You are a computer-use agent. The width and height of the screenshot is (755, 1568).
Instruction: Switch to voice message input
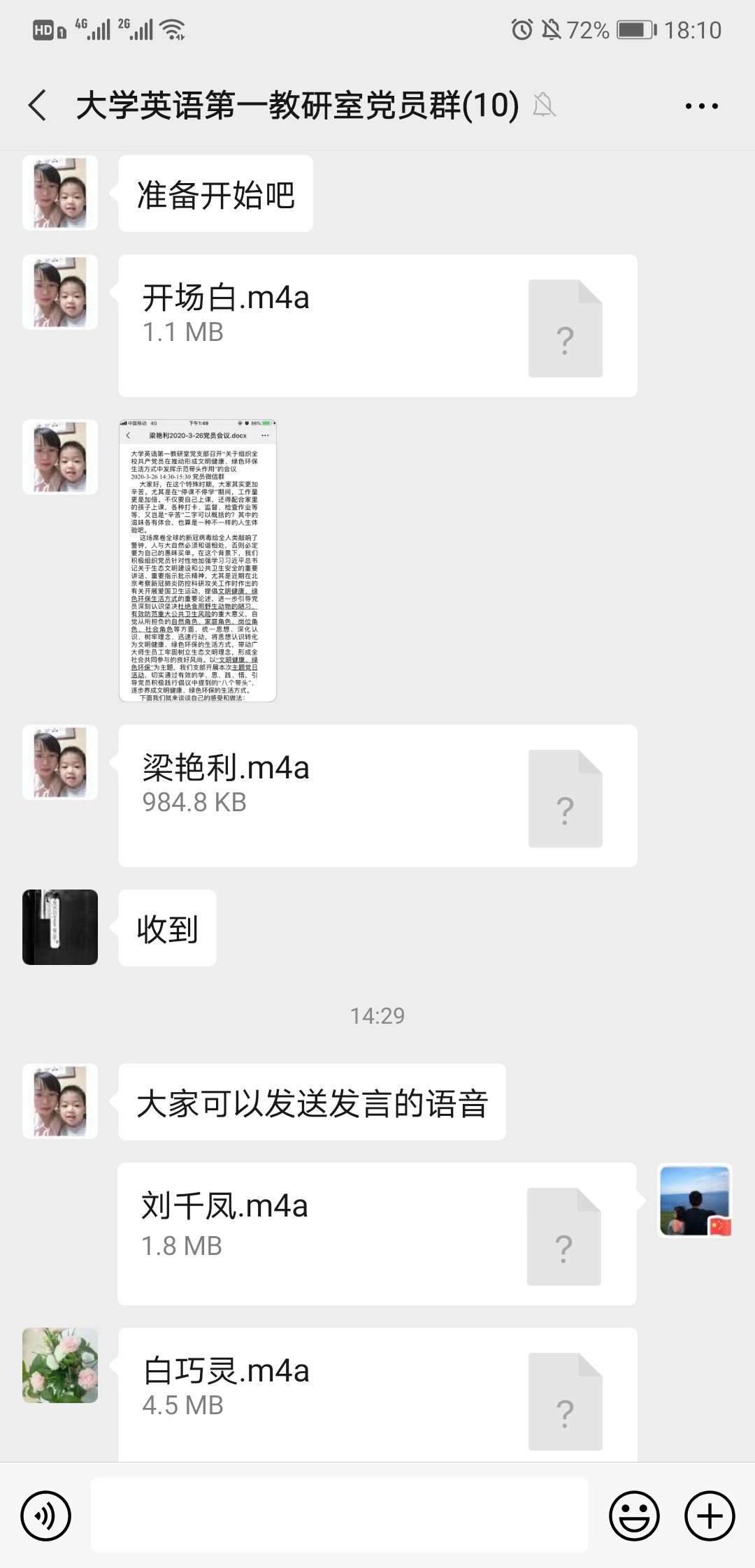[46, 1516]
